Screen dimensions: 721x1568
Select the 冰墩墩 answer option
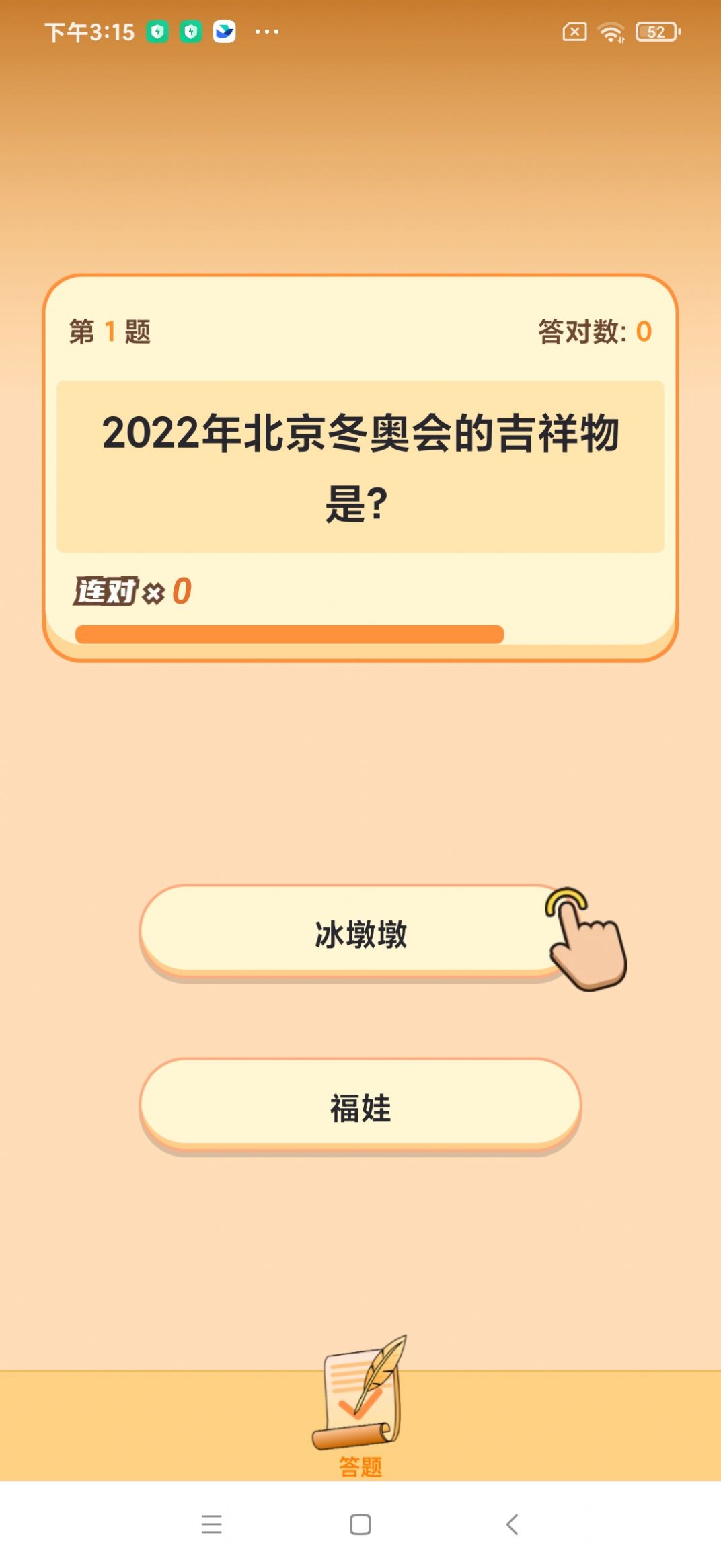point(360,931)
